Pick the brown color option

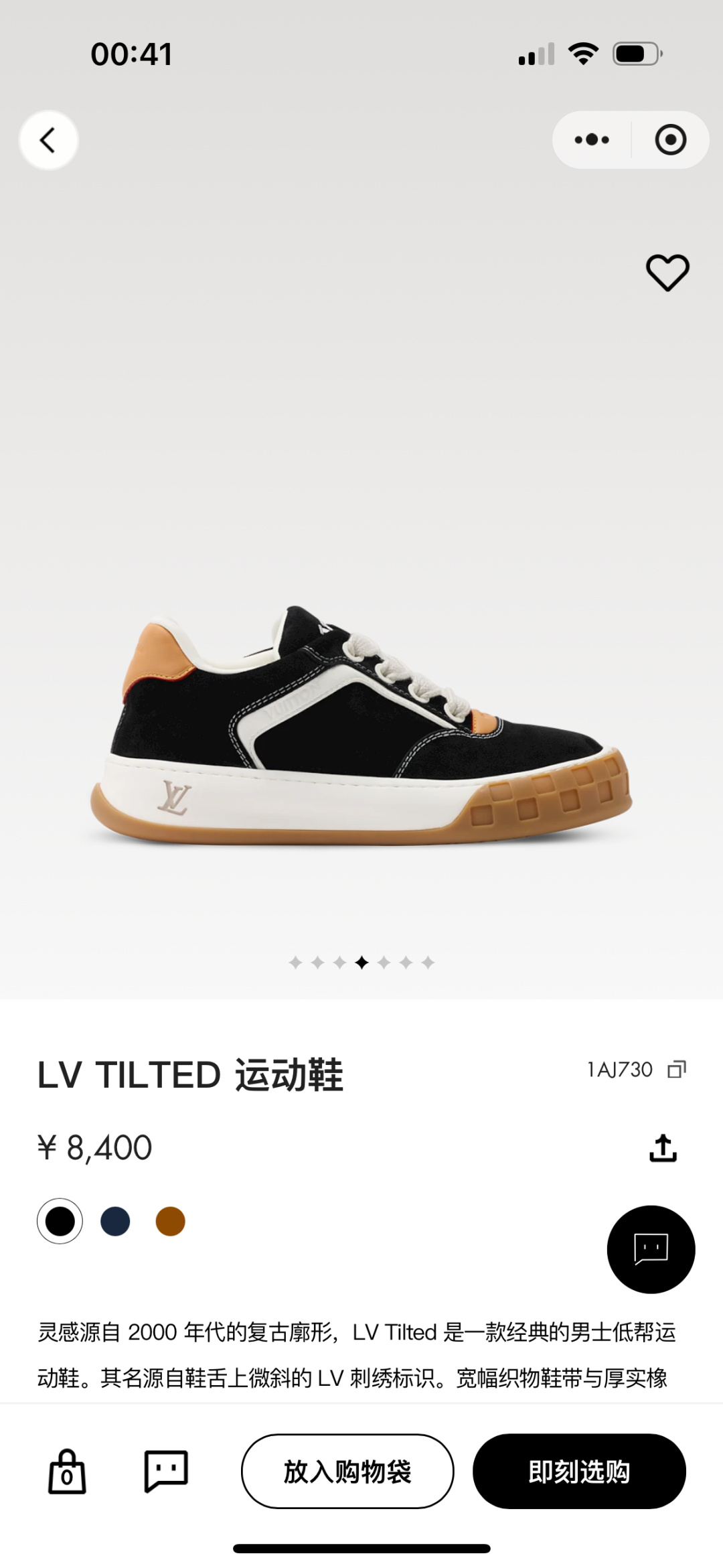pos(170,1221)
